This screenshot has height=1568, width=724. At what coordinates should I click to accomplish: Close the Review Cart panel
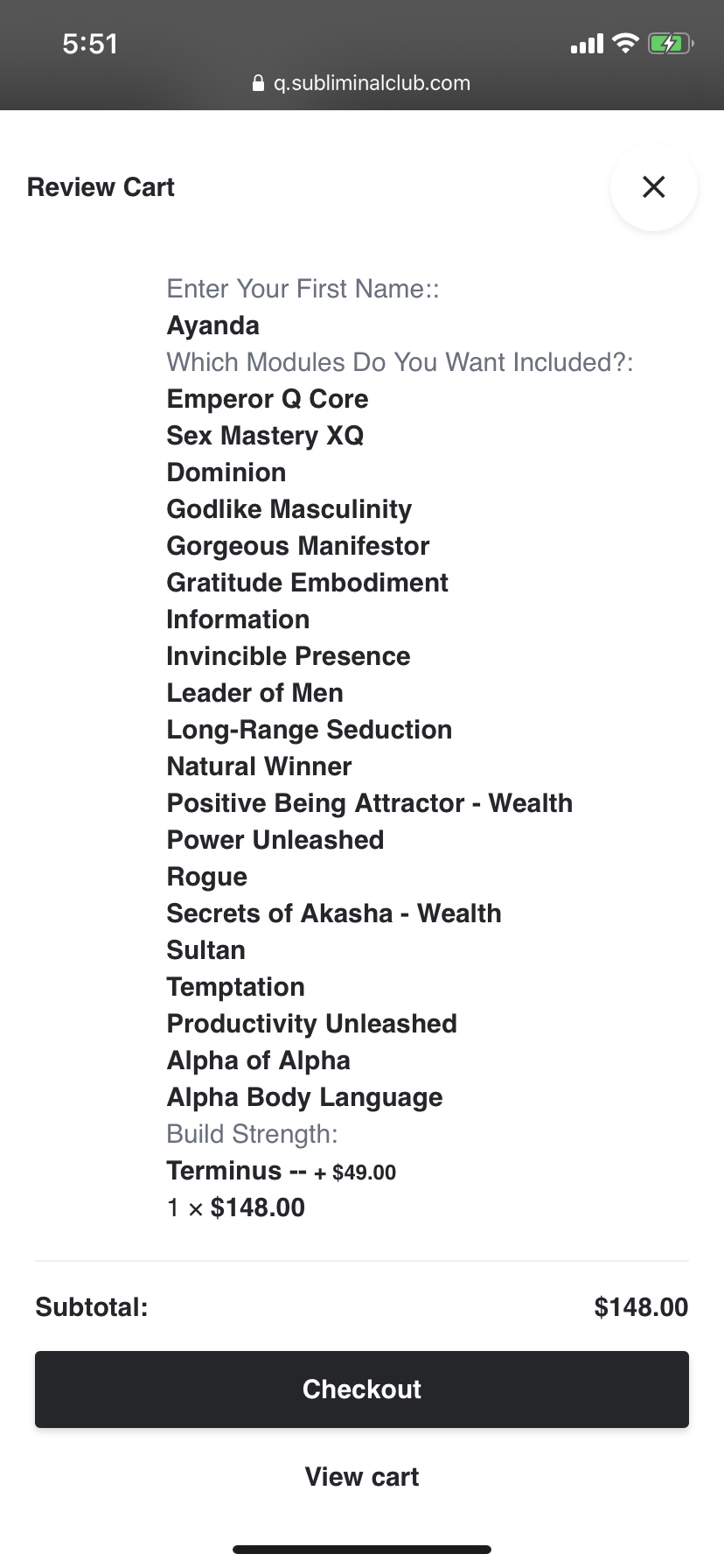(x=653, y=187)
